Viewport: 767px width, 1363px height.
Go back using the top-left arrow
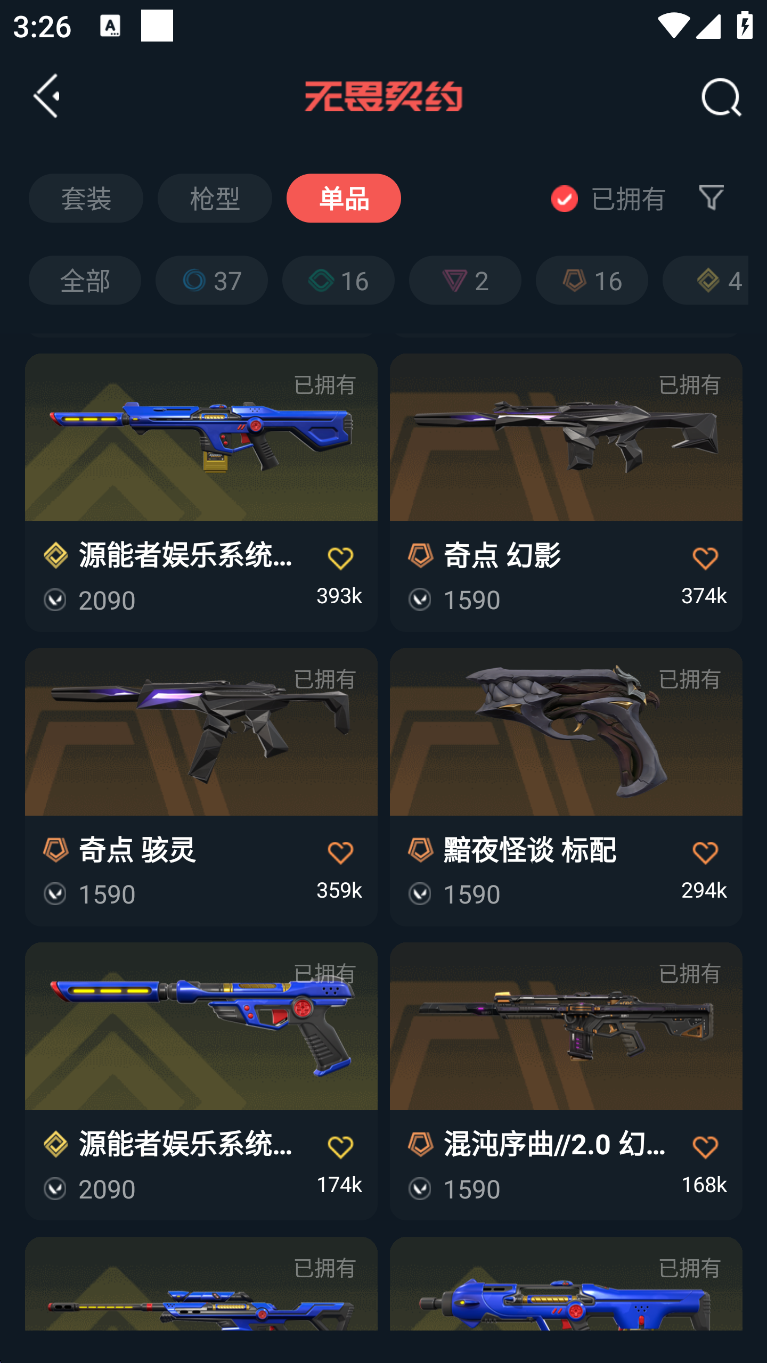point(47,96)
